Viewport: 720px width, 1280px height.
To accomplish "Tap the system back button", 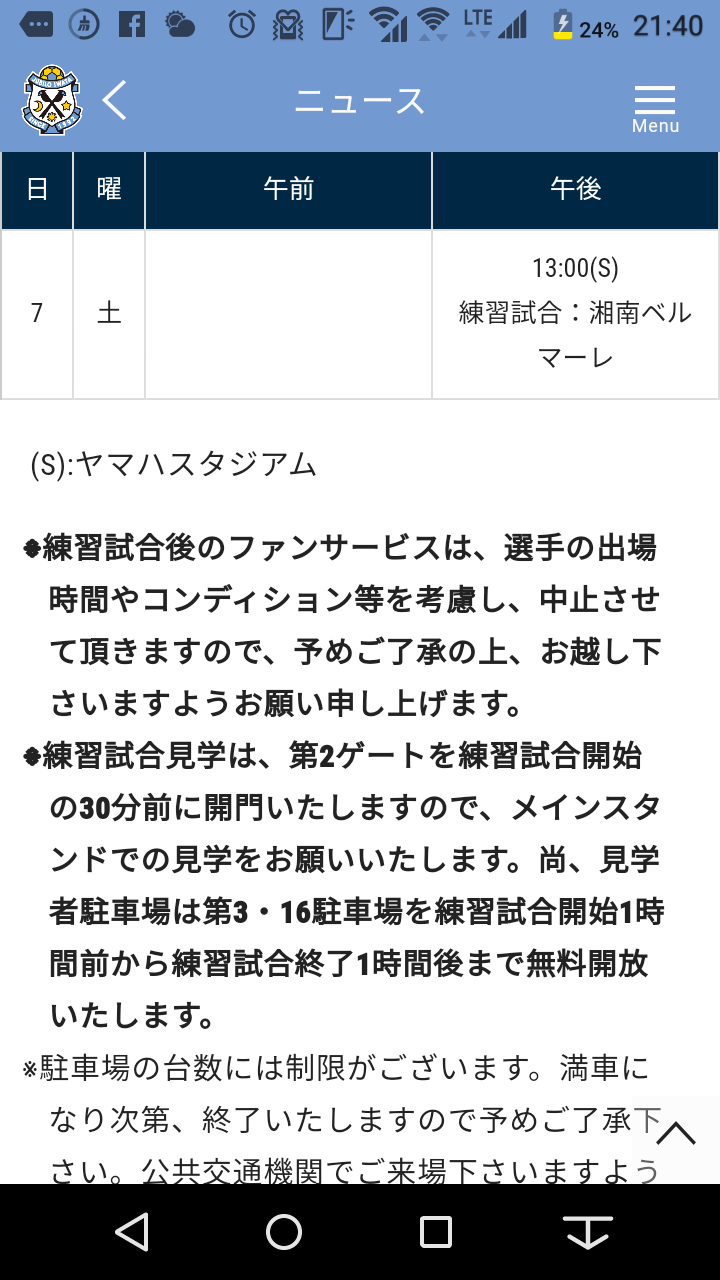I will pos(132,1232).
